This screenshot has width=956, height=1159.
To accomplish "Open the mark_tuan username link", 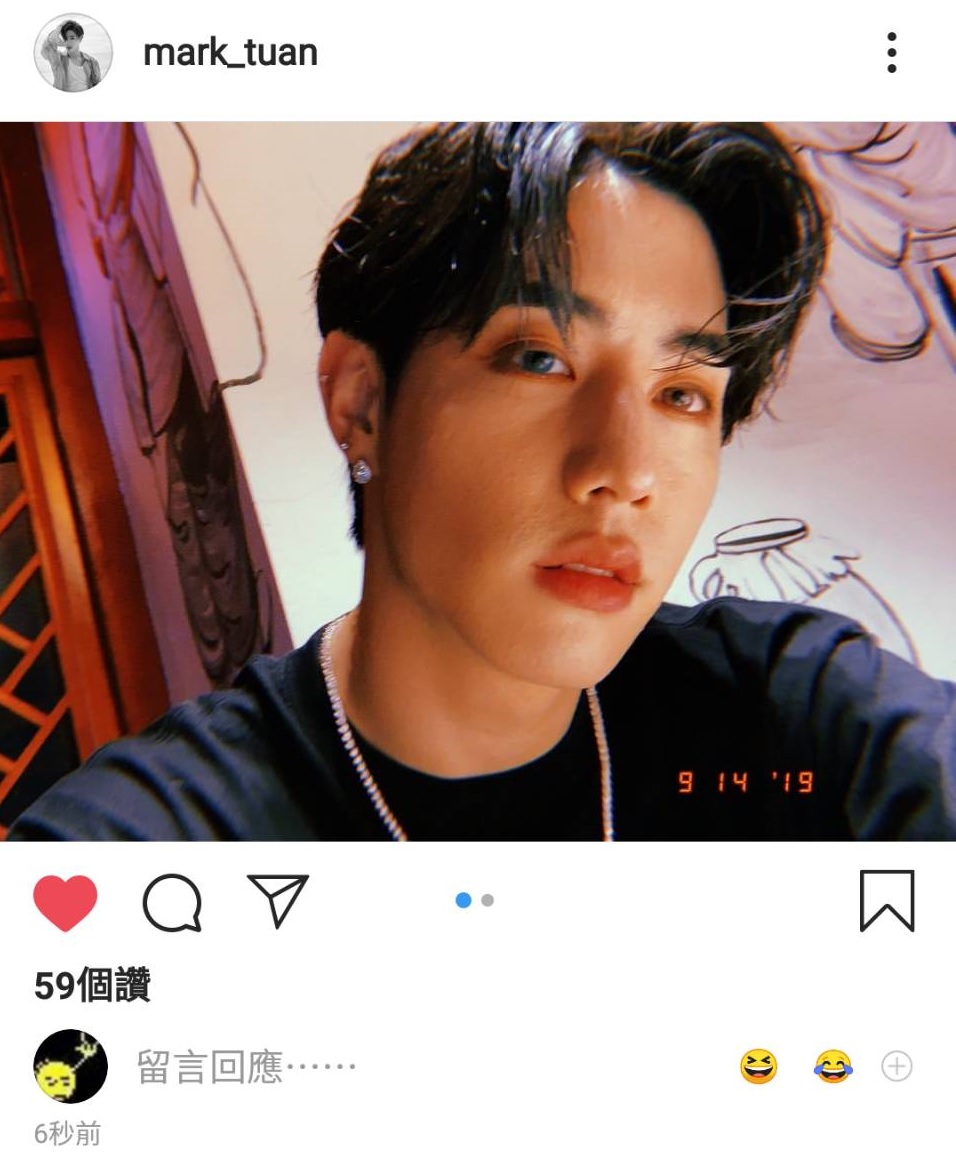I will (230, 53).
